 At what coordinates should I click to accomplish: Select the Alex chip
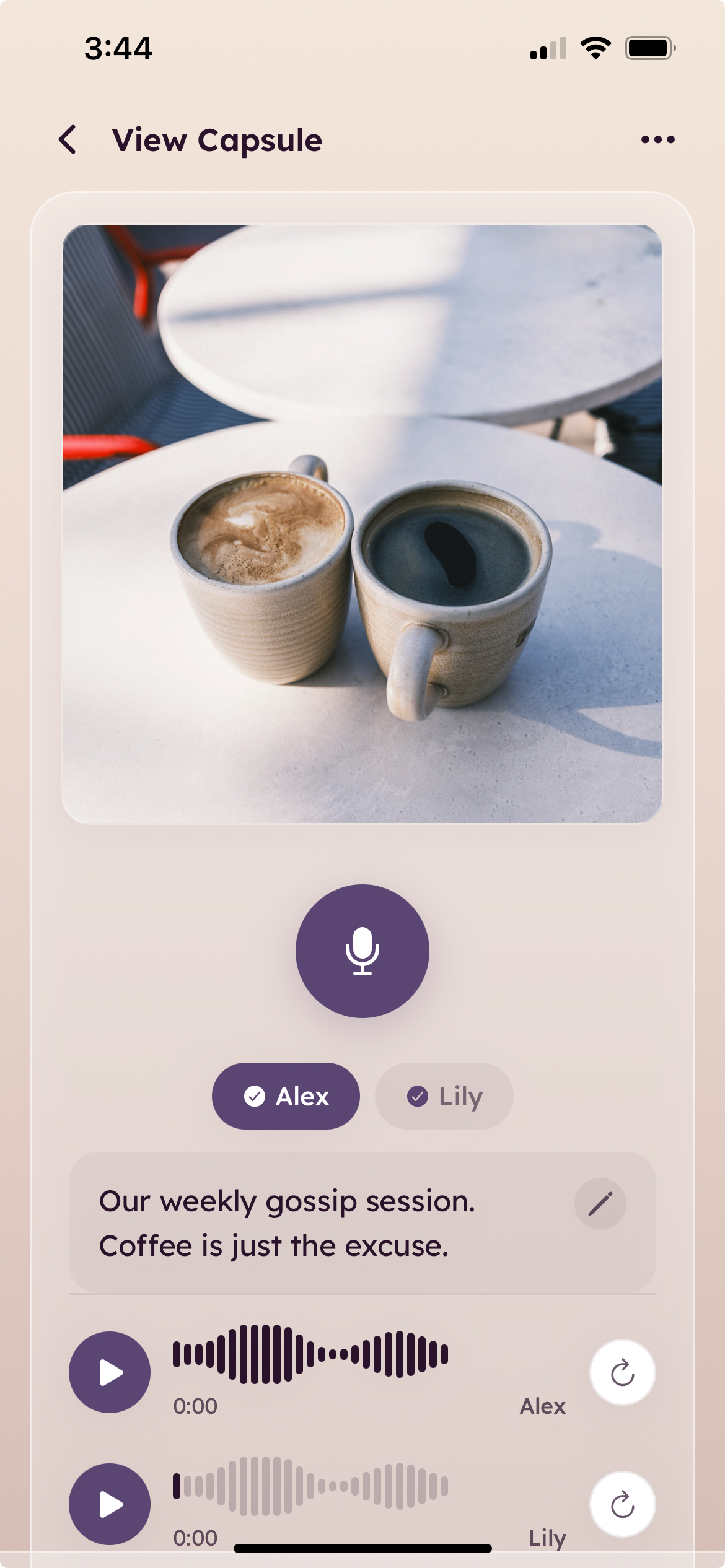tap(286, 1096)
